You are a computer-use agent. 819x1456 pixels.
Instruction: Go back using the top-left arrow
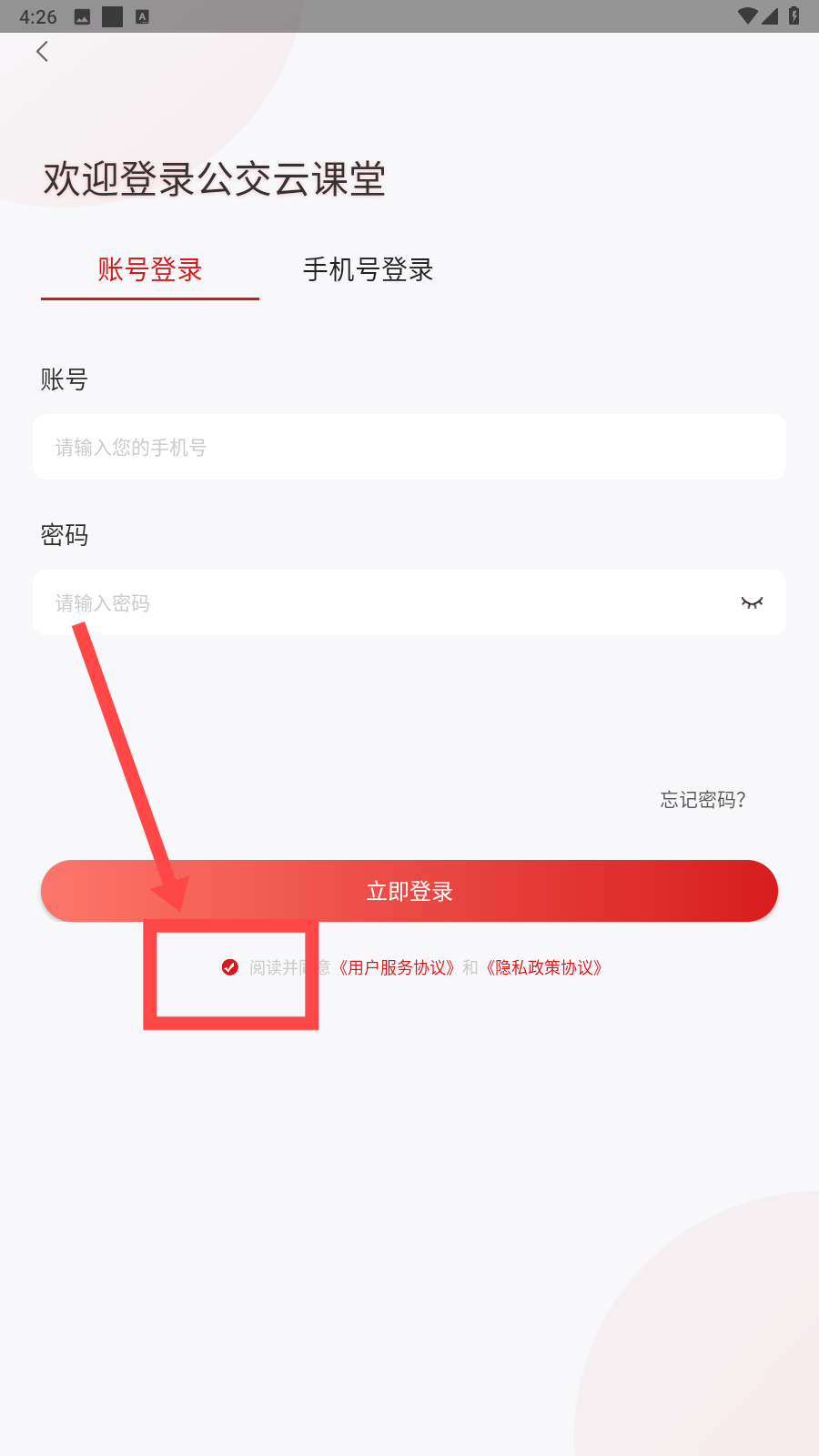pos(42,52)
